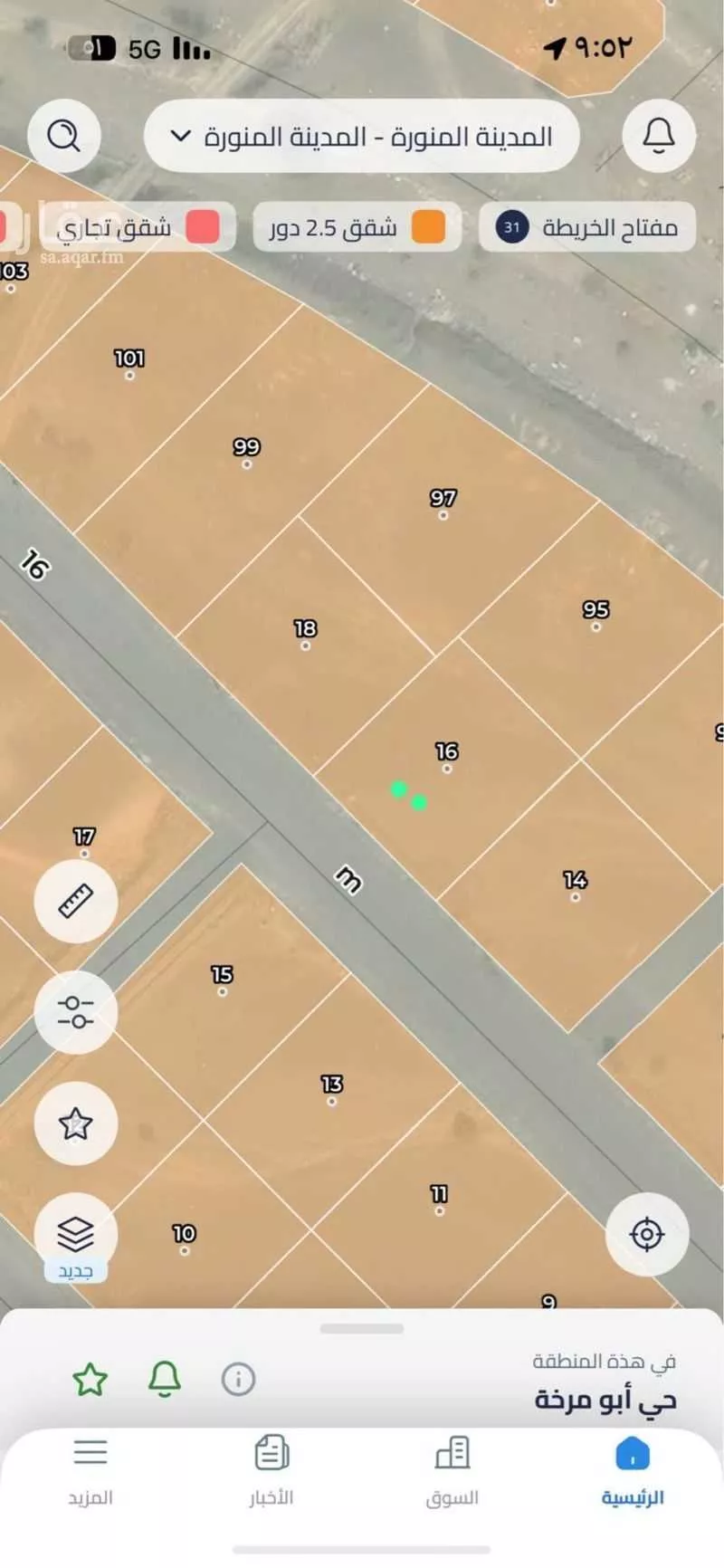Center map on my location
The image size is (724, 1568).
coord(648,1233)
